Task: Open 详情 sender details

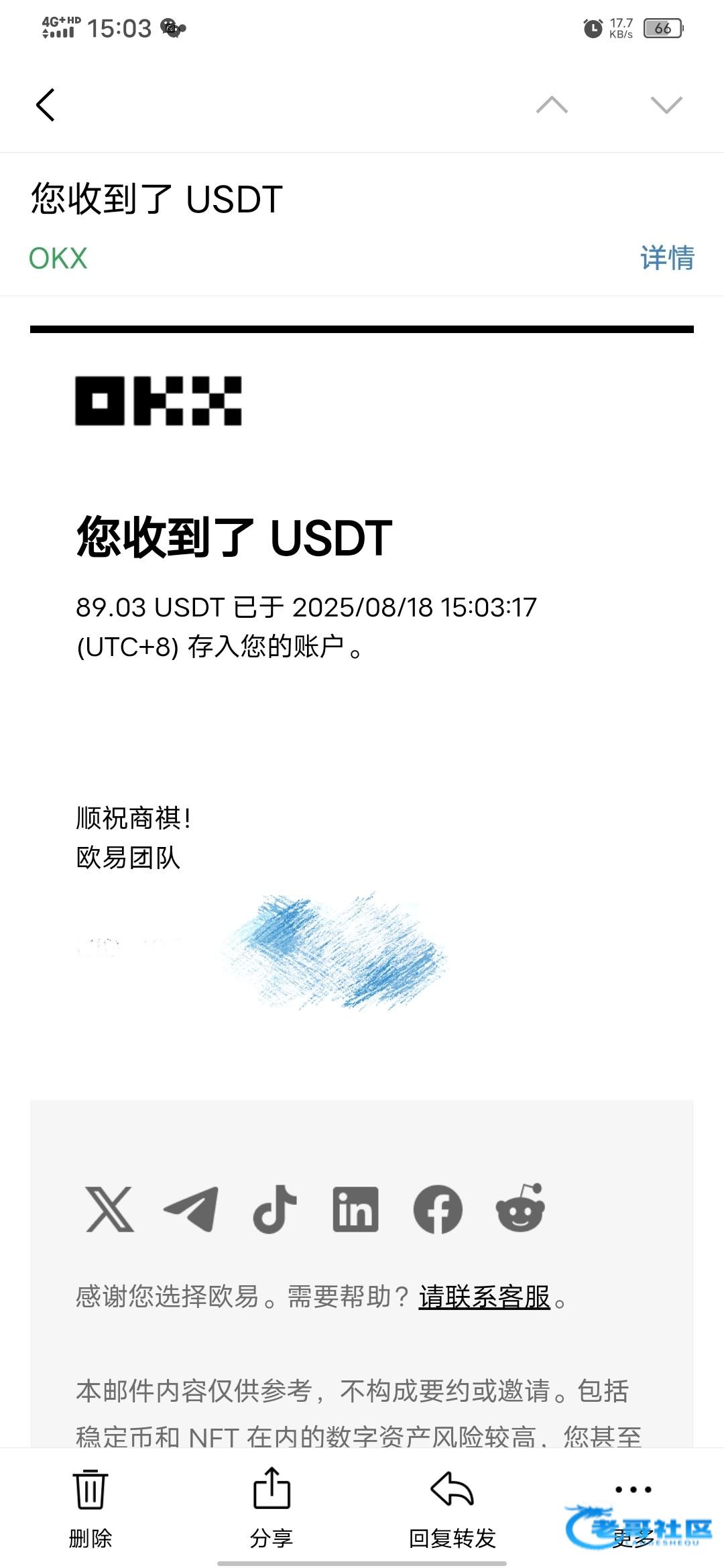Action: [667, 258]
